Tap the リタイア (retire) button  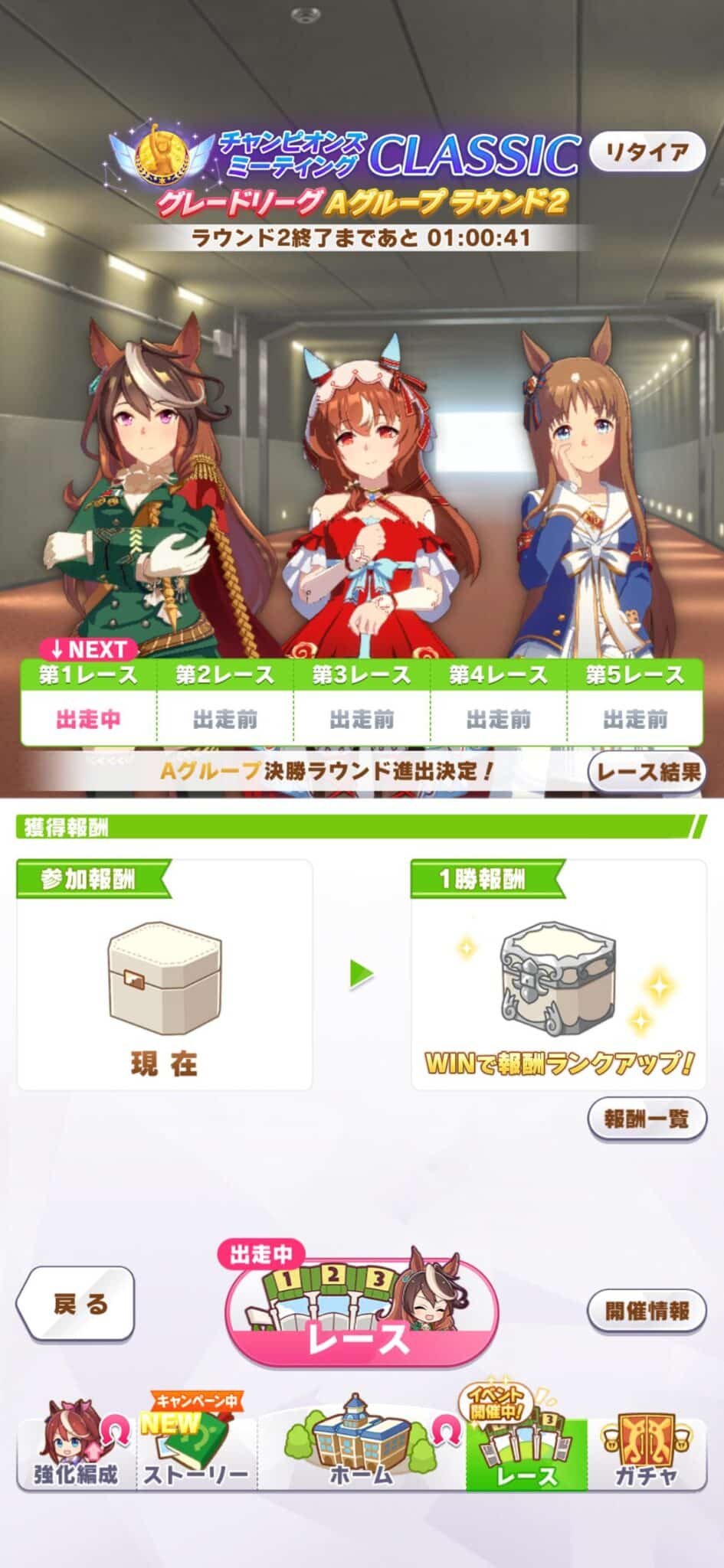(x=646, y=152)
